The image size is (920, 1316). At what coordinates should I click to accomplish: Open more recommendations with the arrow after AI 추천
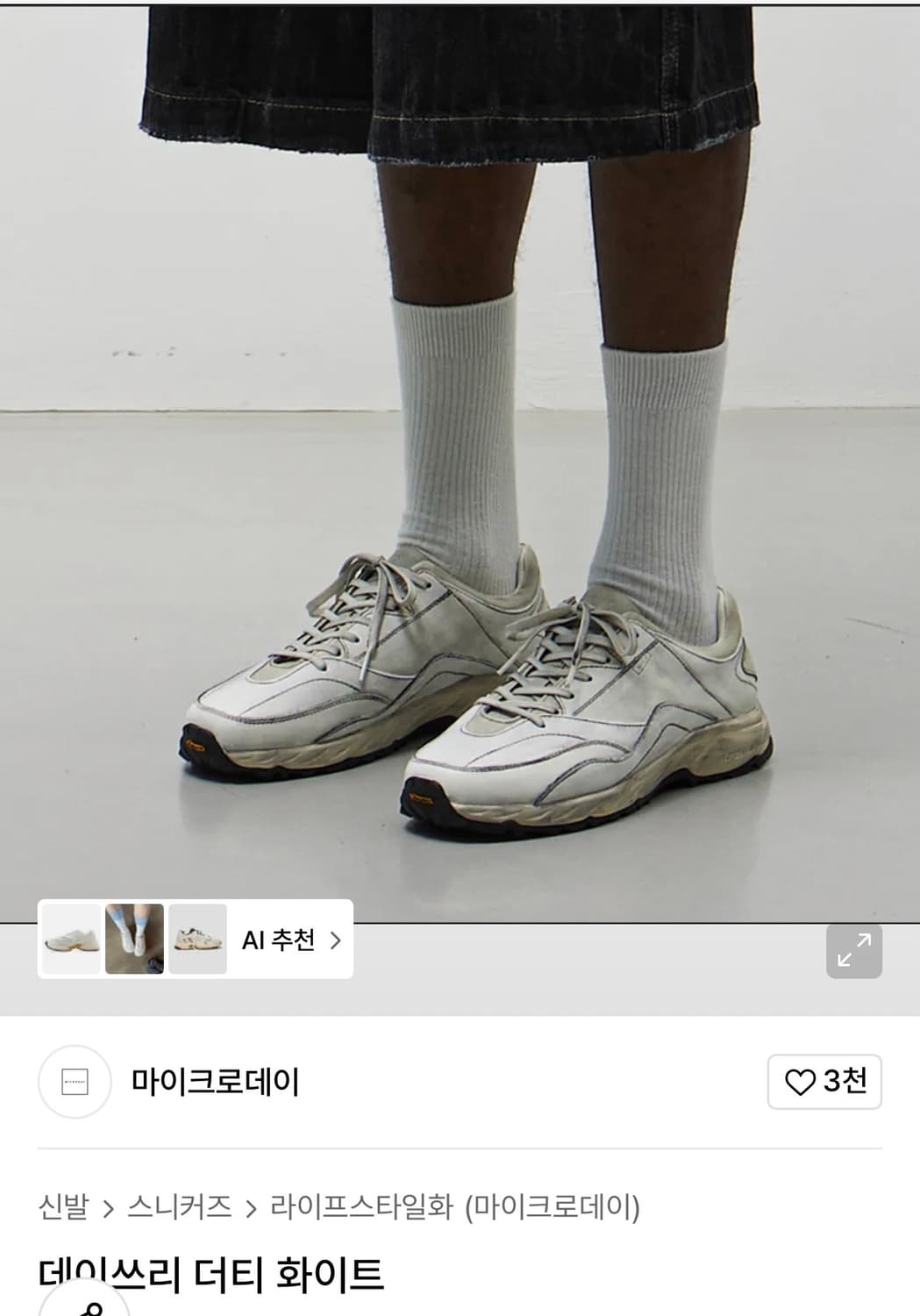(336, 941)
